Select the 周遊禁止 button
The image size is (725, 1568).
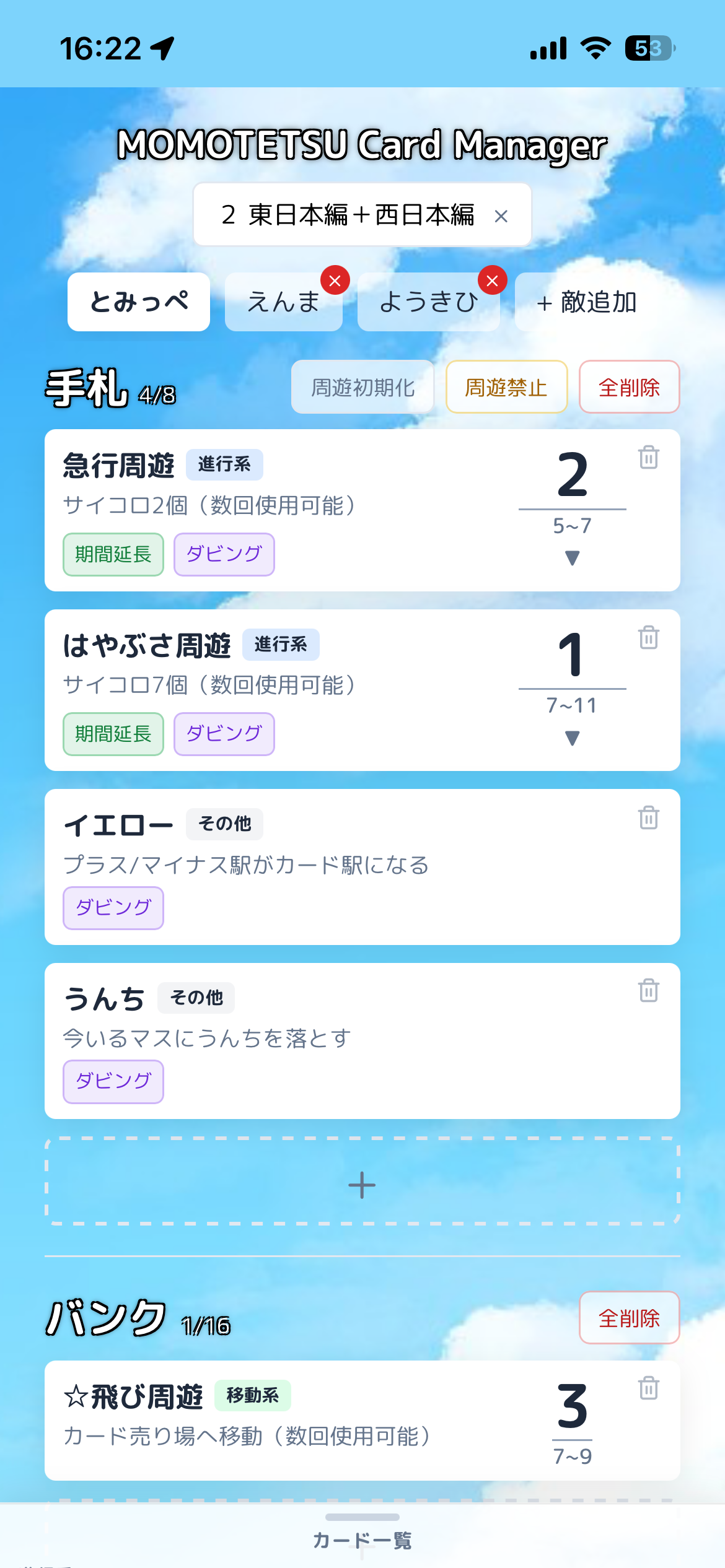coord(506,388)
